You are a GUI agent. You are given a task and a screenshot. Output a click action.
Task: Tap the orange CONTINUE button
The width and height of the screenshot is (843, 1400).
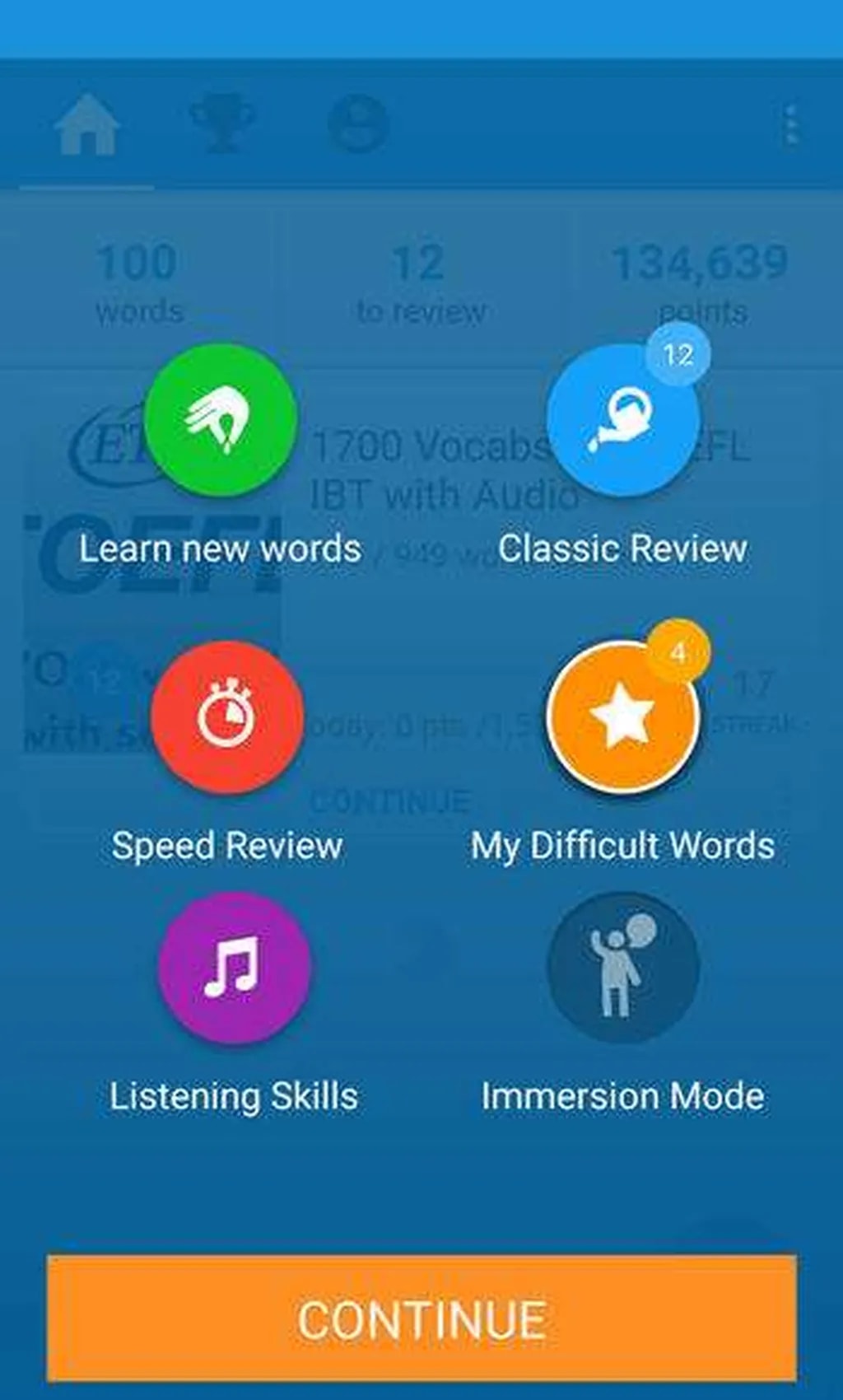(x=421, y=1319)
